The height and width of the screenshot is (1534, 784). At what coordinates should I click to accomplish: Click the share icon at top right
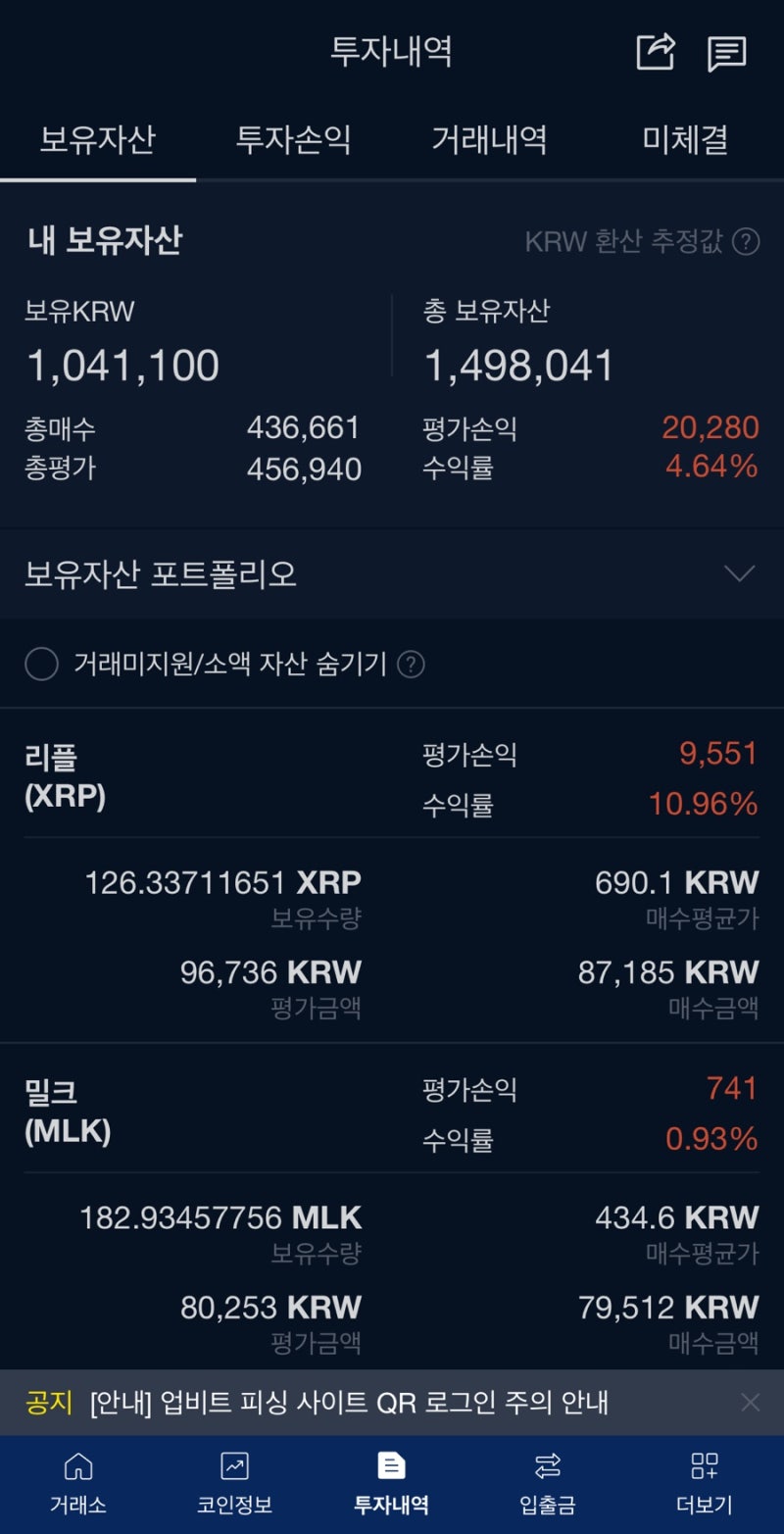click(655, 53)
